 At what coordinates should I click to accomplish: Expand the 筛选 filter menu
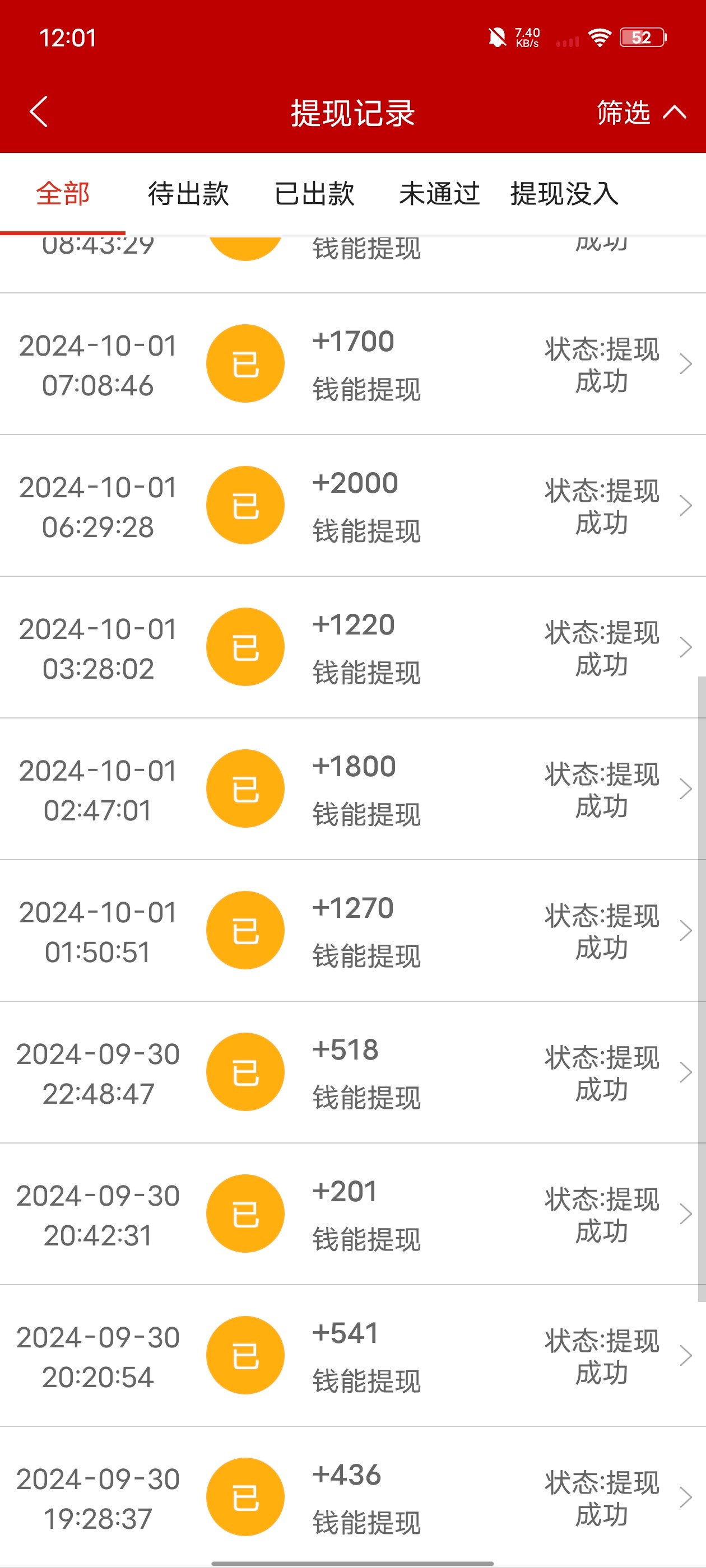point(640,113)
